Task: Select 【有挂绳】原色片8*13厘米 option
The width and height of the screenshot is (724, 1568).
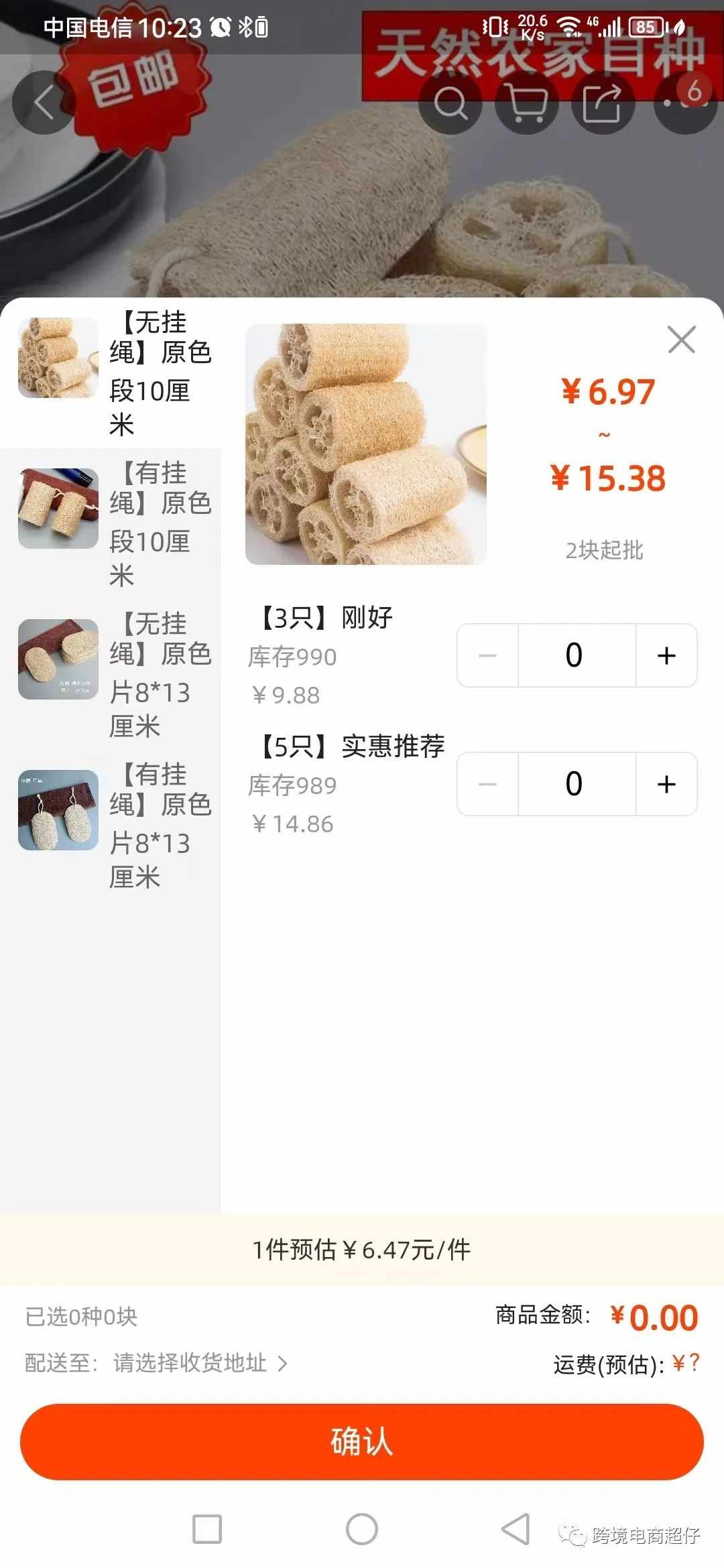Action: click(111, 825)
